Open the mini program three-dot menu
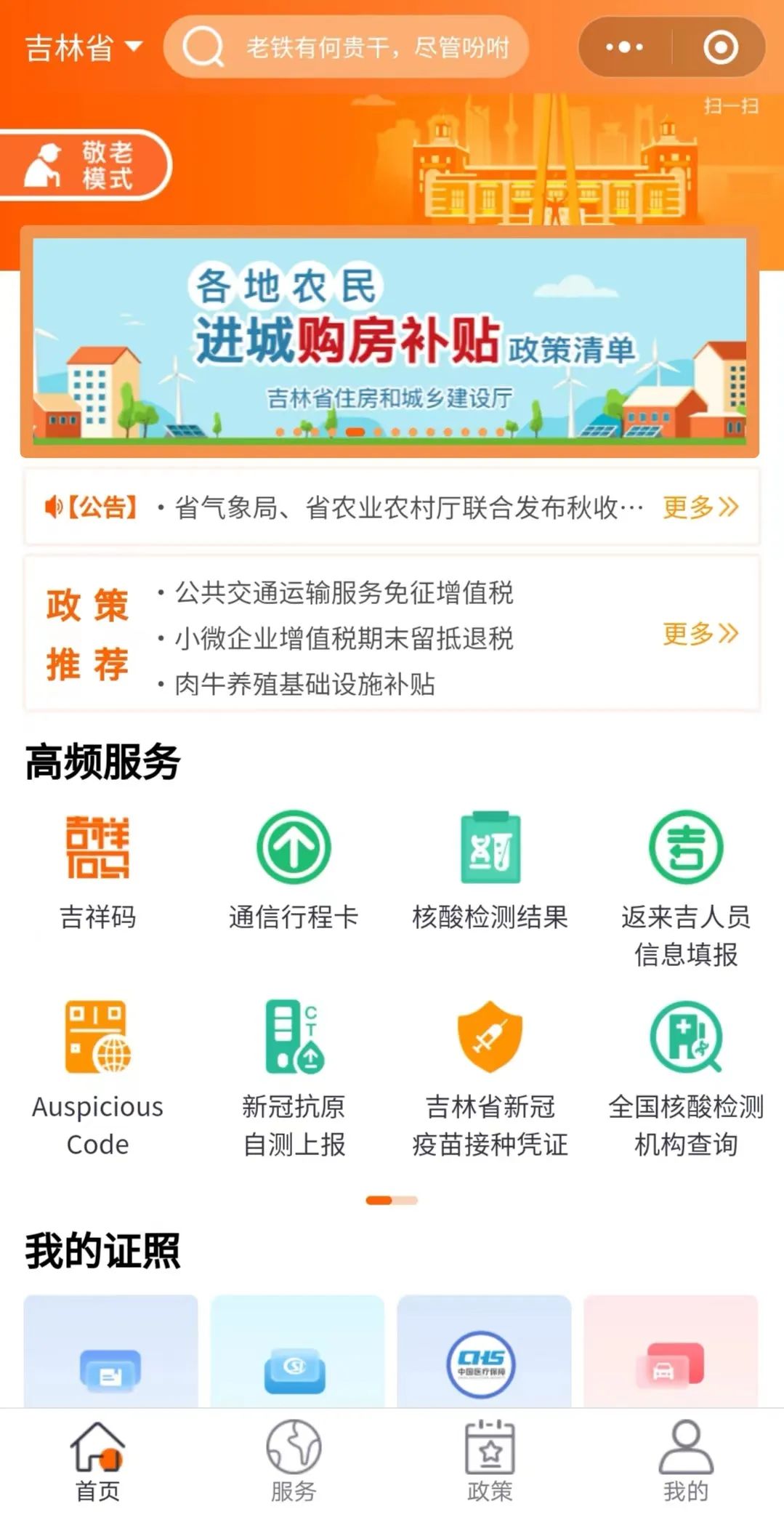 (x=625, y=47)
